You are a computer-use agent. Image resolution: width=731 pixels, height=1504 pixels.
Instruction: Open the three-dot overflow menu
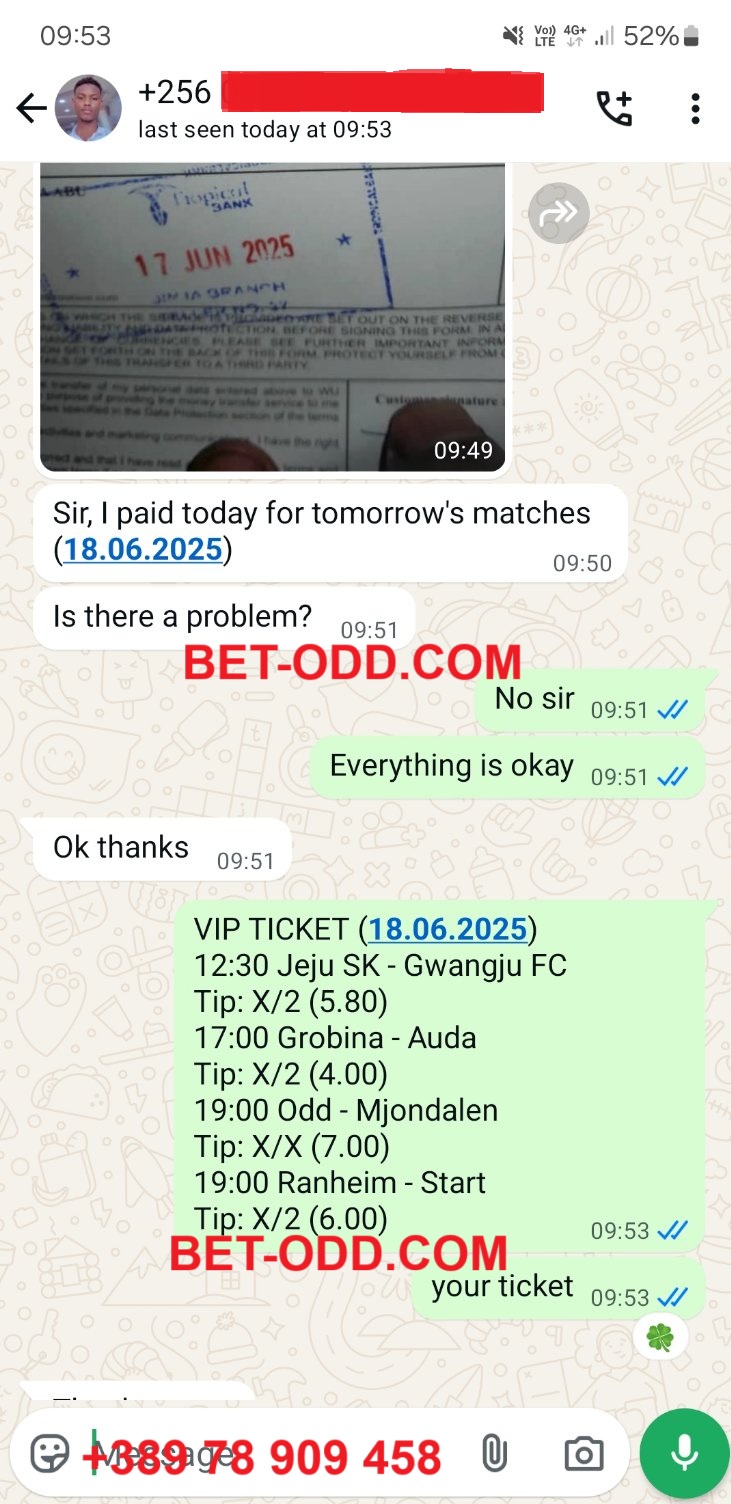695,108
